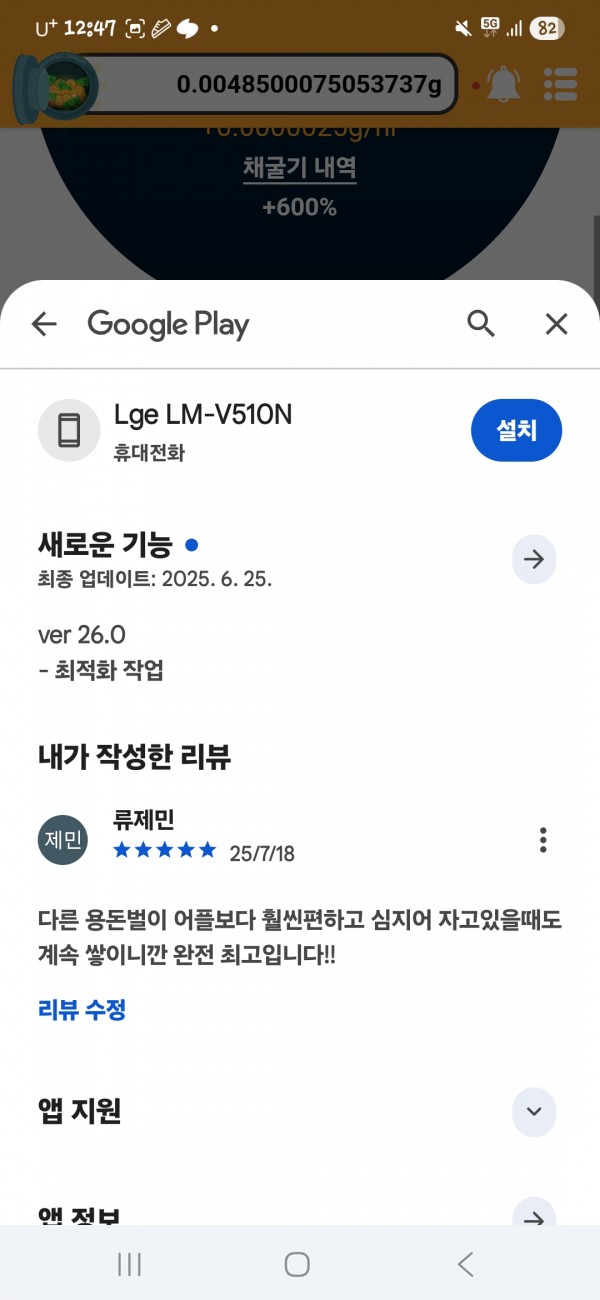Image resolution: width=600 pixels, height=1300 pixels.
Task: Open the 새로운 기능 details arrow
Action: coord(534,559)
